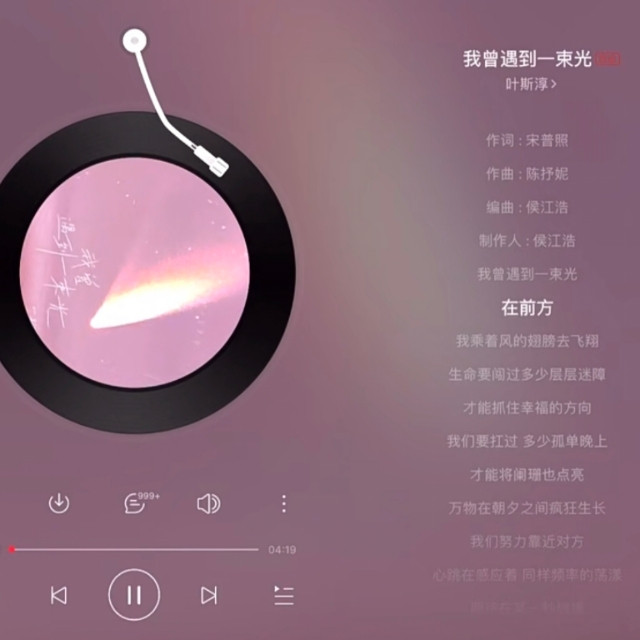The image size is (640, 640).
Task: Tap the playback progress bar
Action: 135,549
